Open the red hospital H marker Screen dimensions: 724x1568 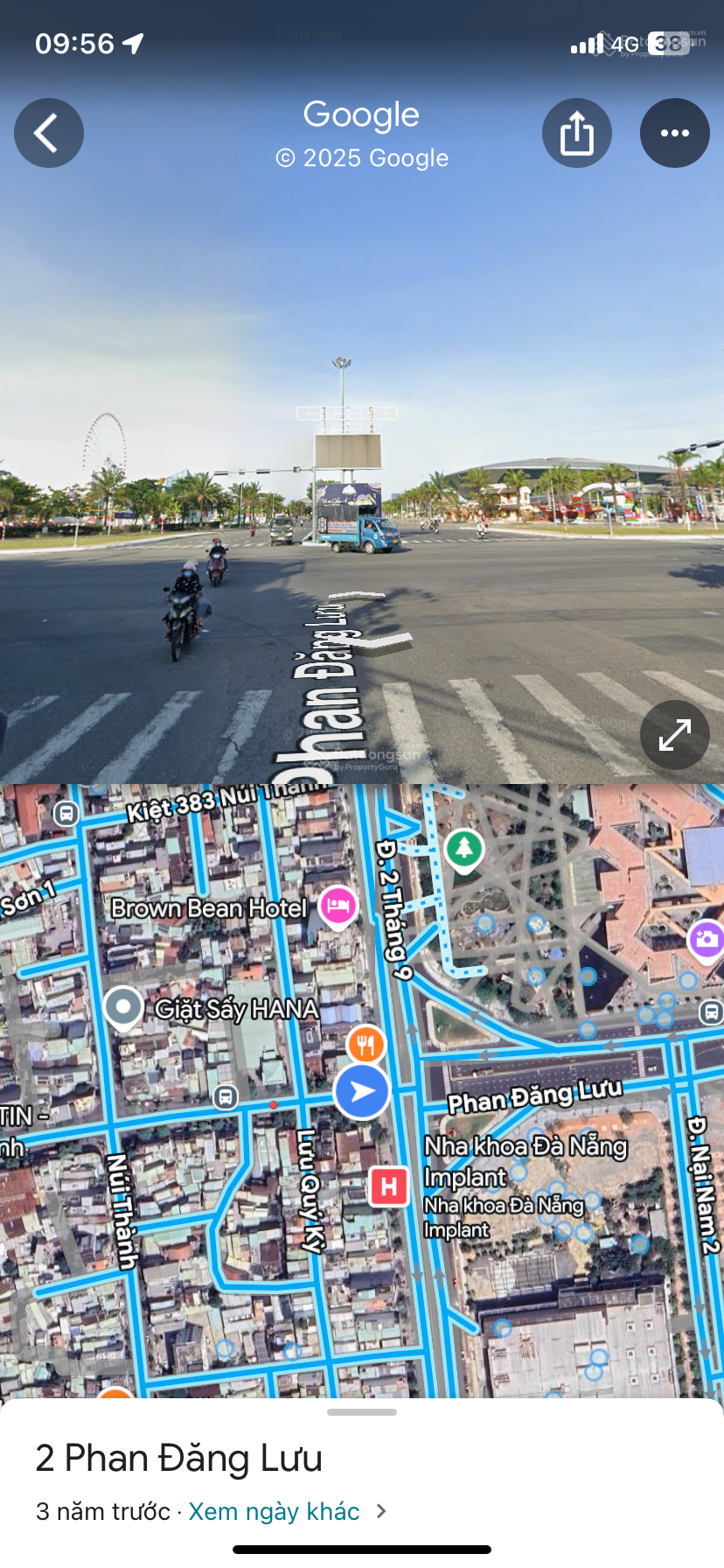(389, 1186)
